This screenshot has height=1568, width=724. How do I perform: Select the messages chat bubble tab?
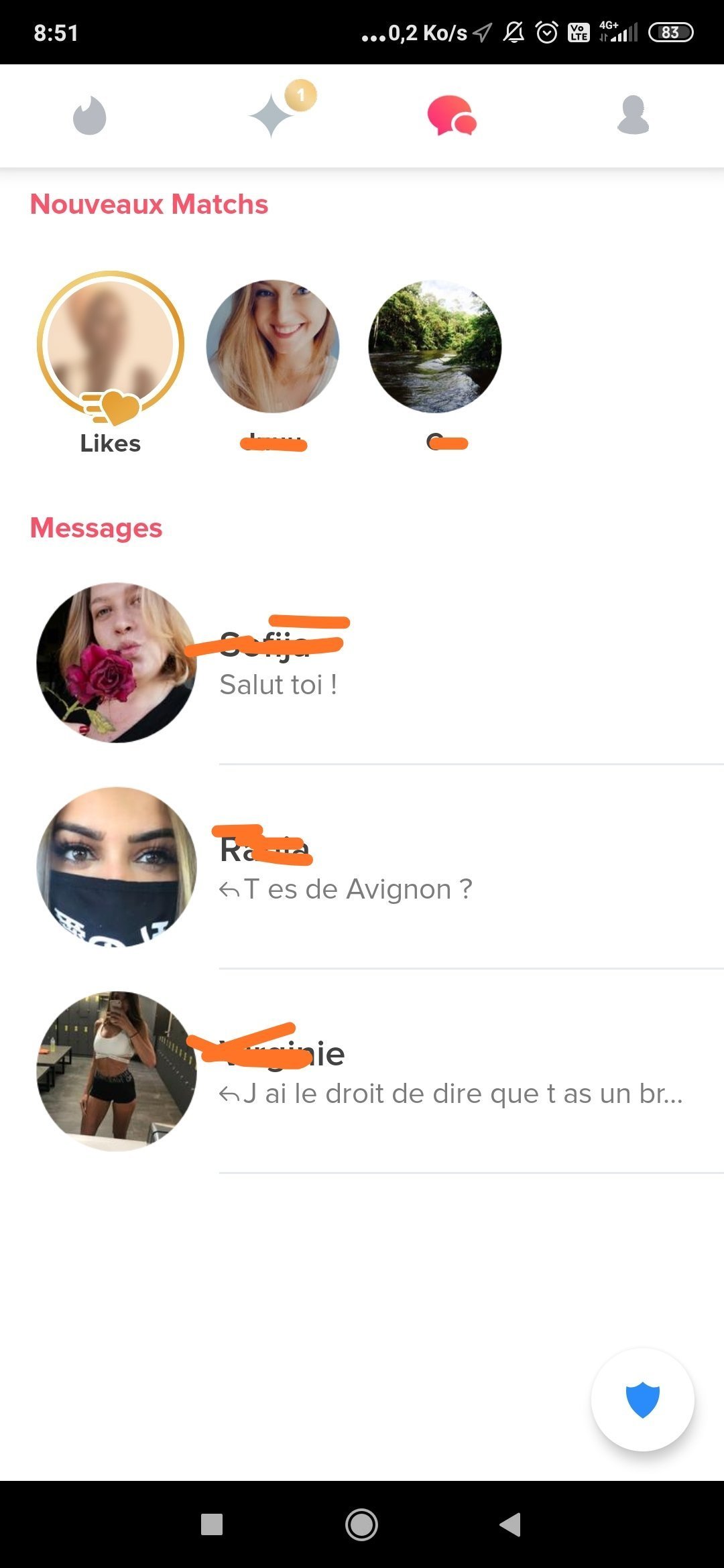click(451, 116)
